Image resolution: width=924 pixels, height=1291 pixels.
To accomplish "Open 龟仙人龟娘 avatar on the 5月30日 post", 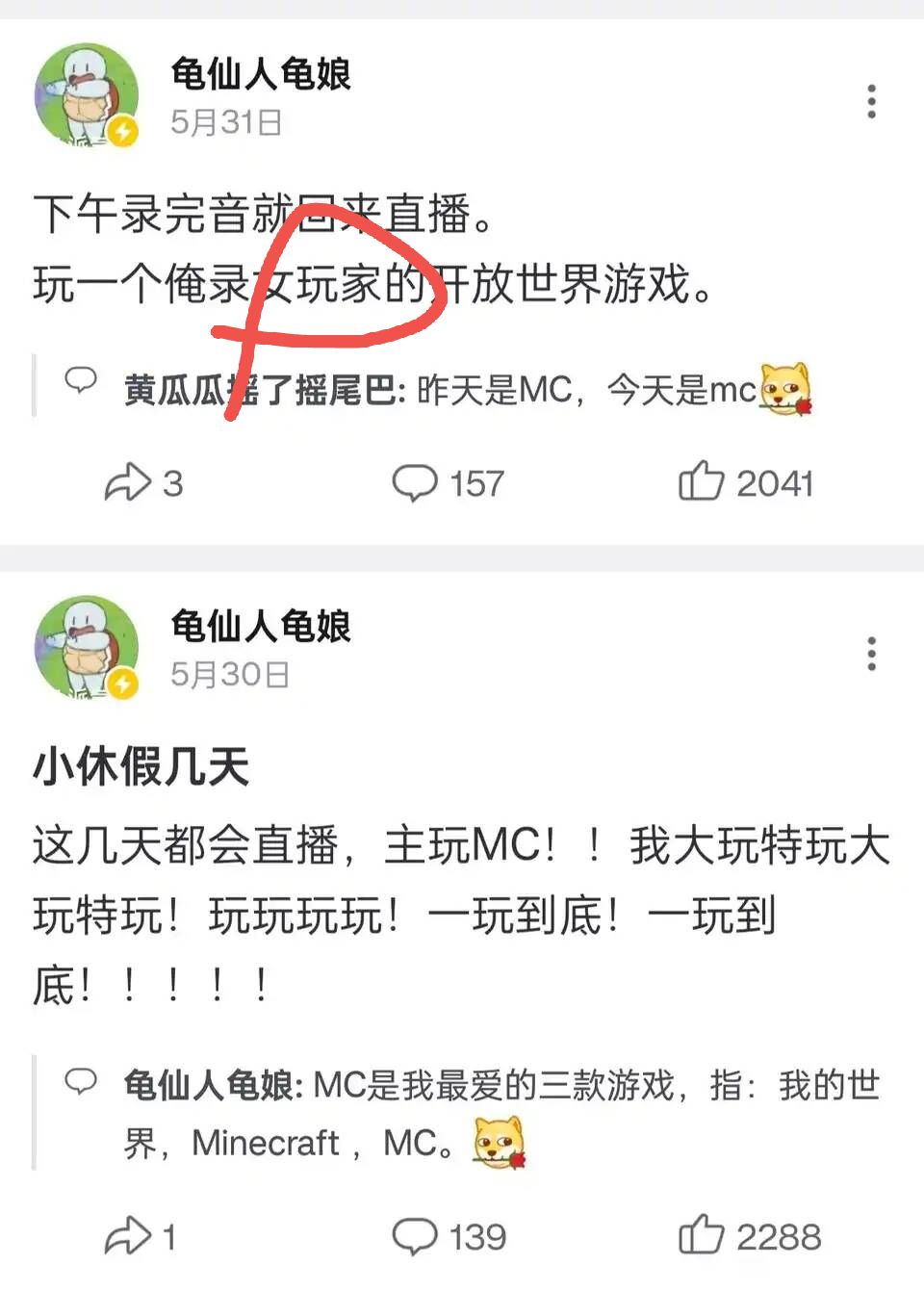I will [87, 647].
